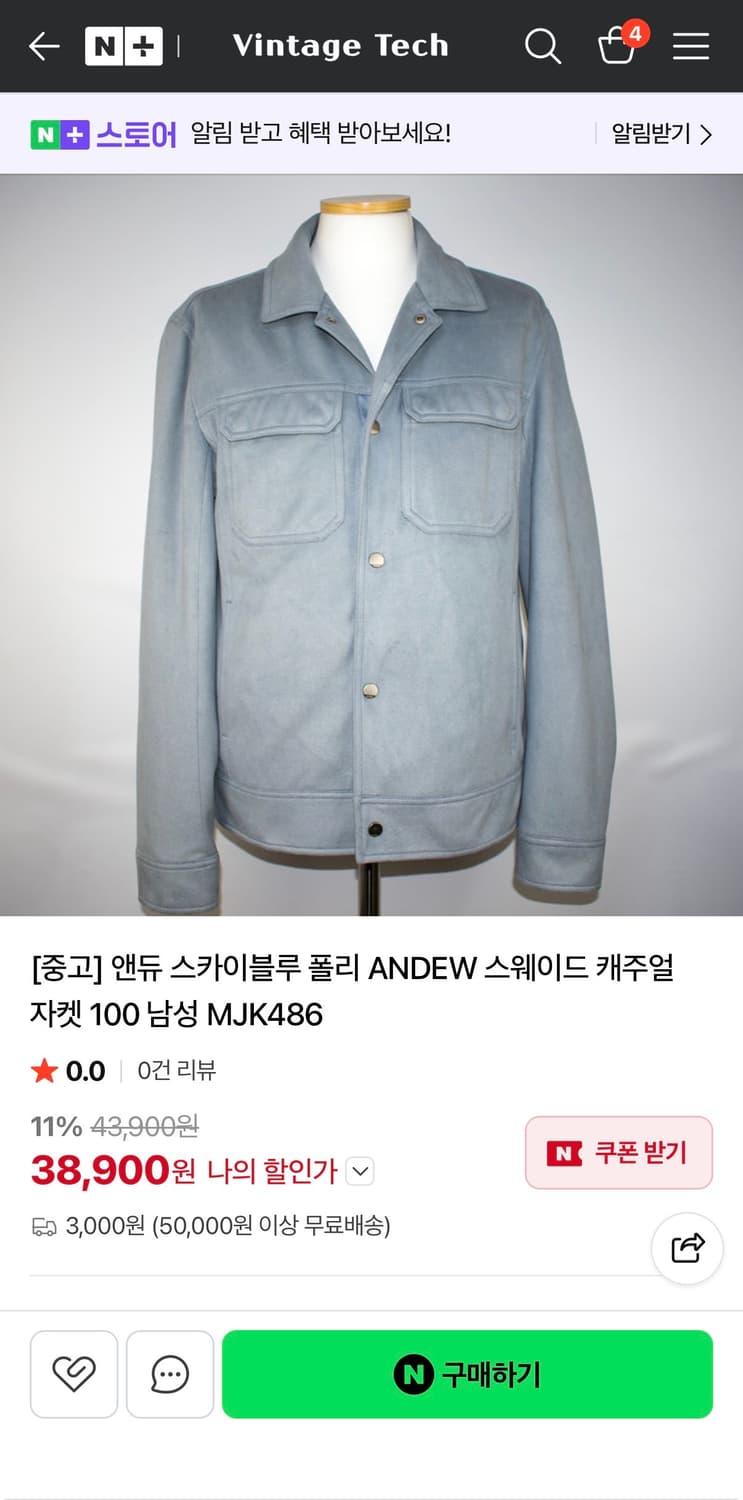This screenshot has height=1500, width=743.
Task: Expand details with the banner's right chevron
Action: 707,135
